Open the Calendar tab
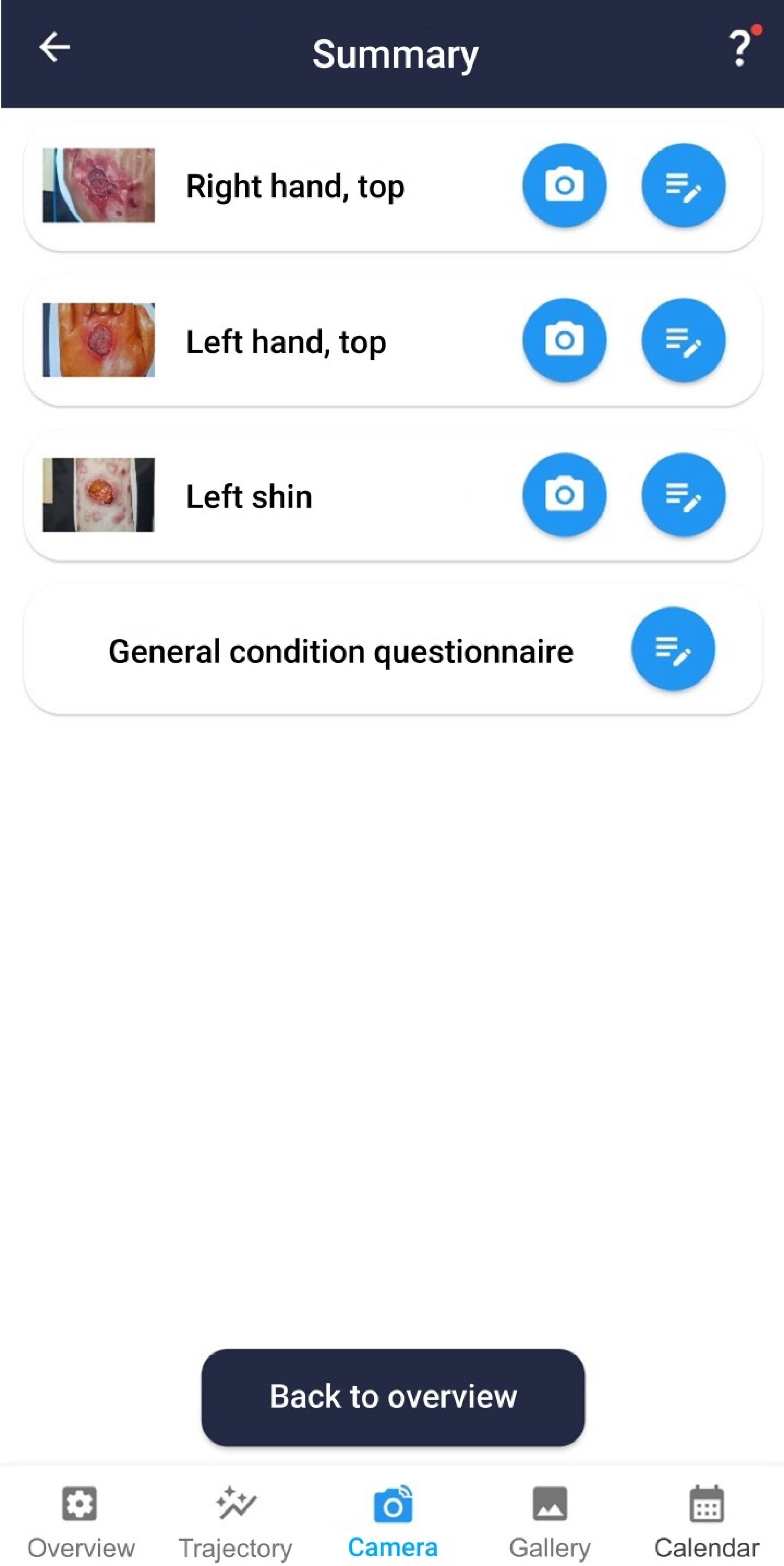784x1566 pixels. point(706,1520)
